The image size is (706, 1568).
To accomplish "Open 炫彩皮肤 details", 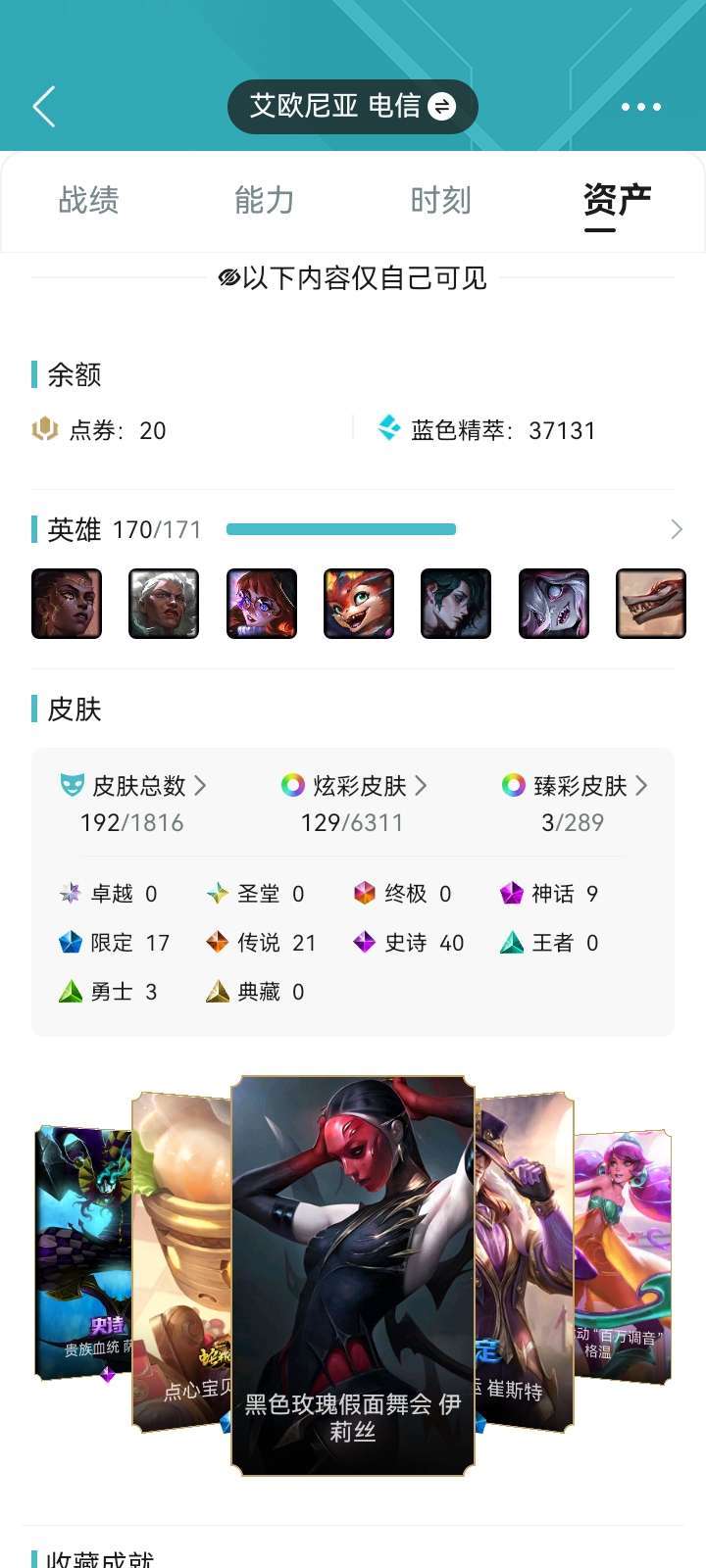I will [354, 786].
